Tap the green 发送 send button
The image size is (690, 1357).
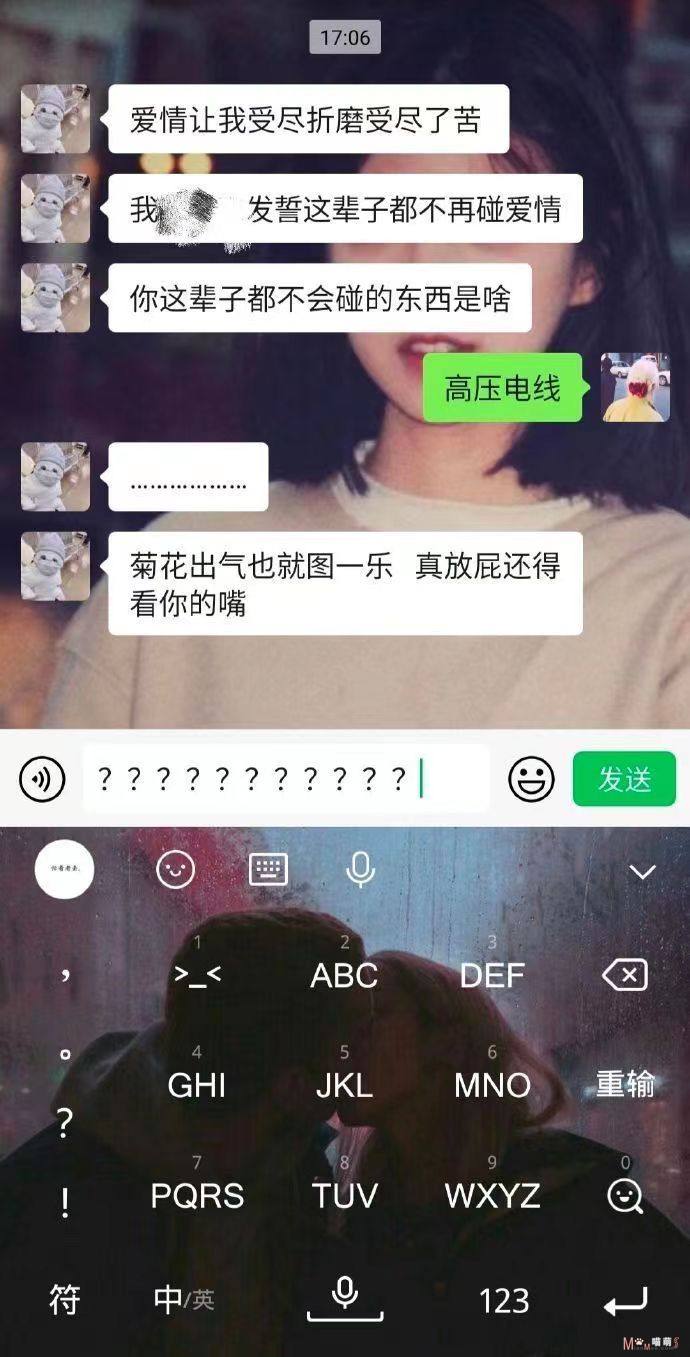[624, 778]
